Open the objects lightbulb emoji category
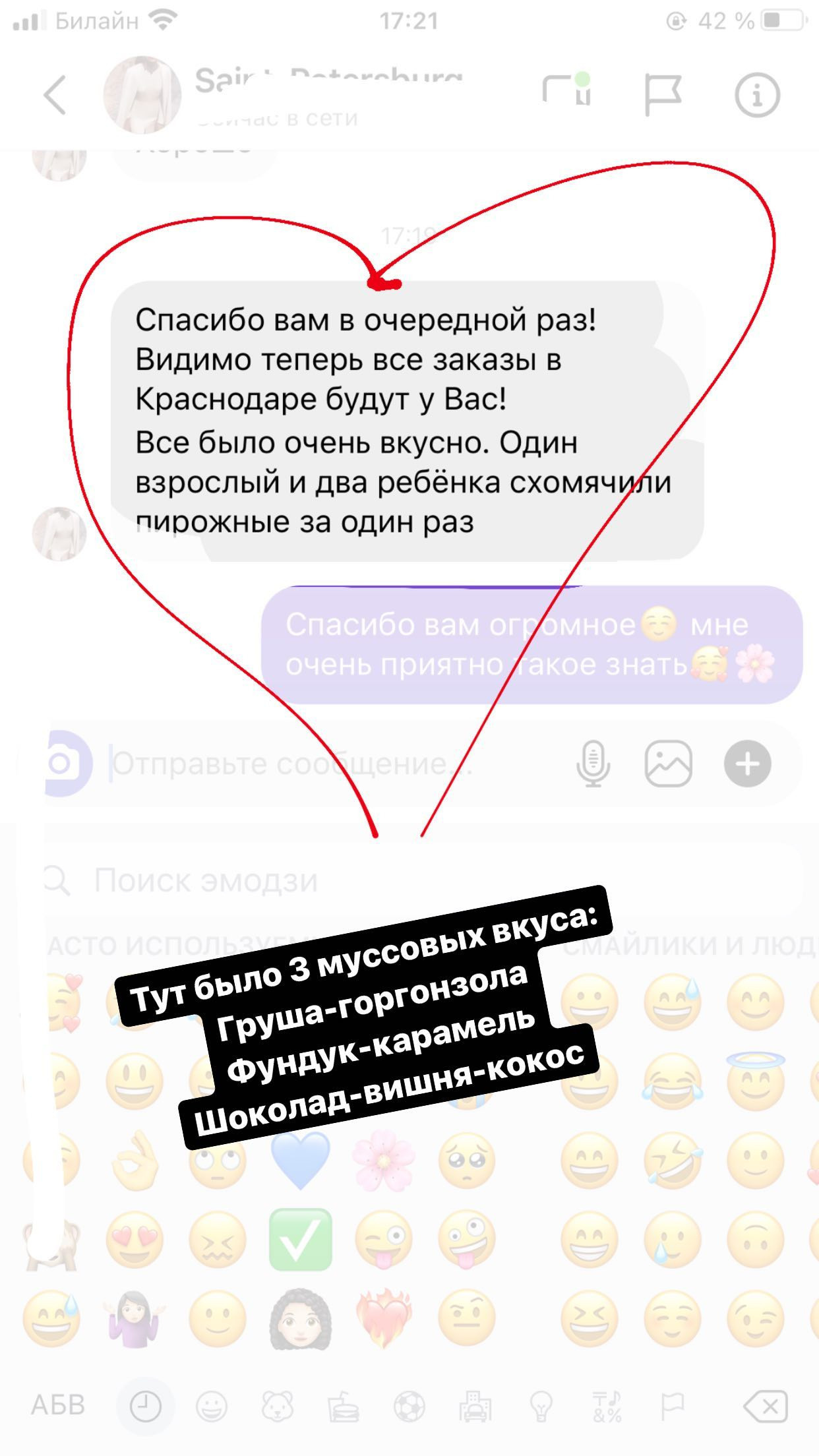 [541, 1405]
